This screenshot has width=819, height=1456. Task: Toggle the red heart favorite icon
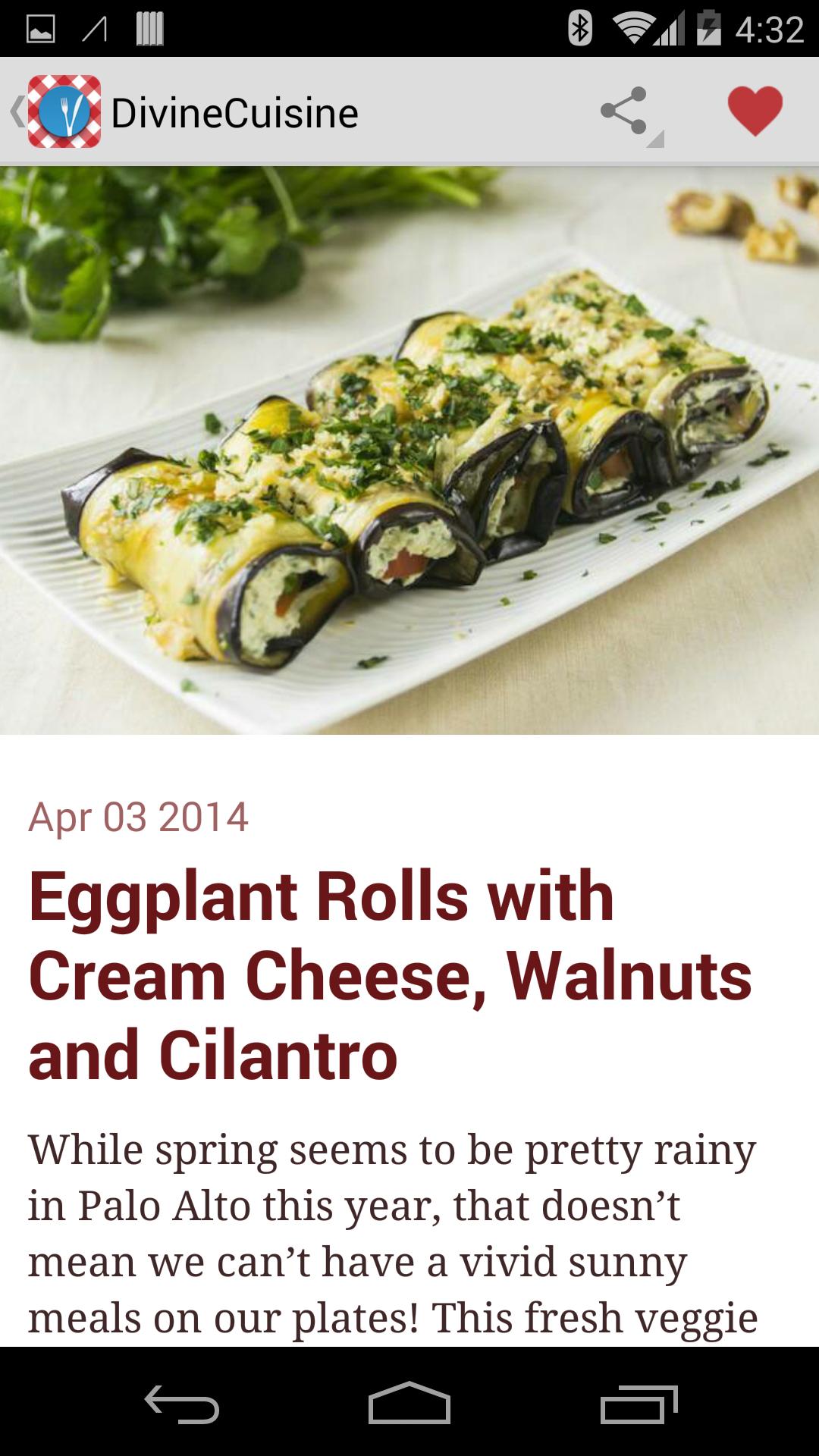[x=755, y=111]
